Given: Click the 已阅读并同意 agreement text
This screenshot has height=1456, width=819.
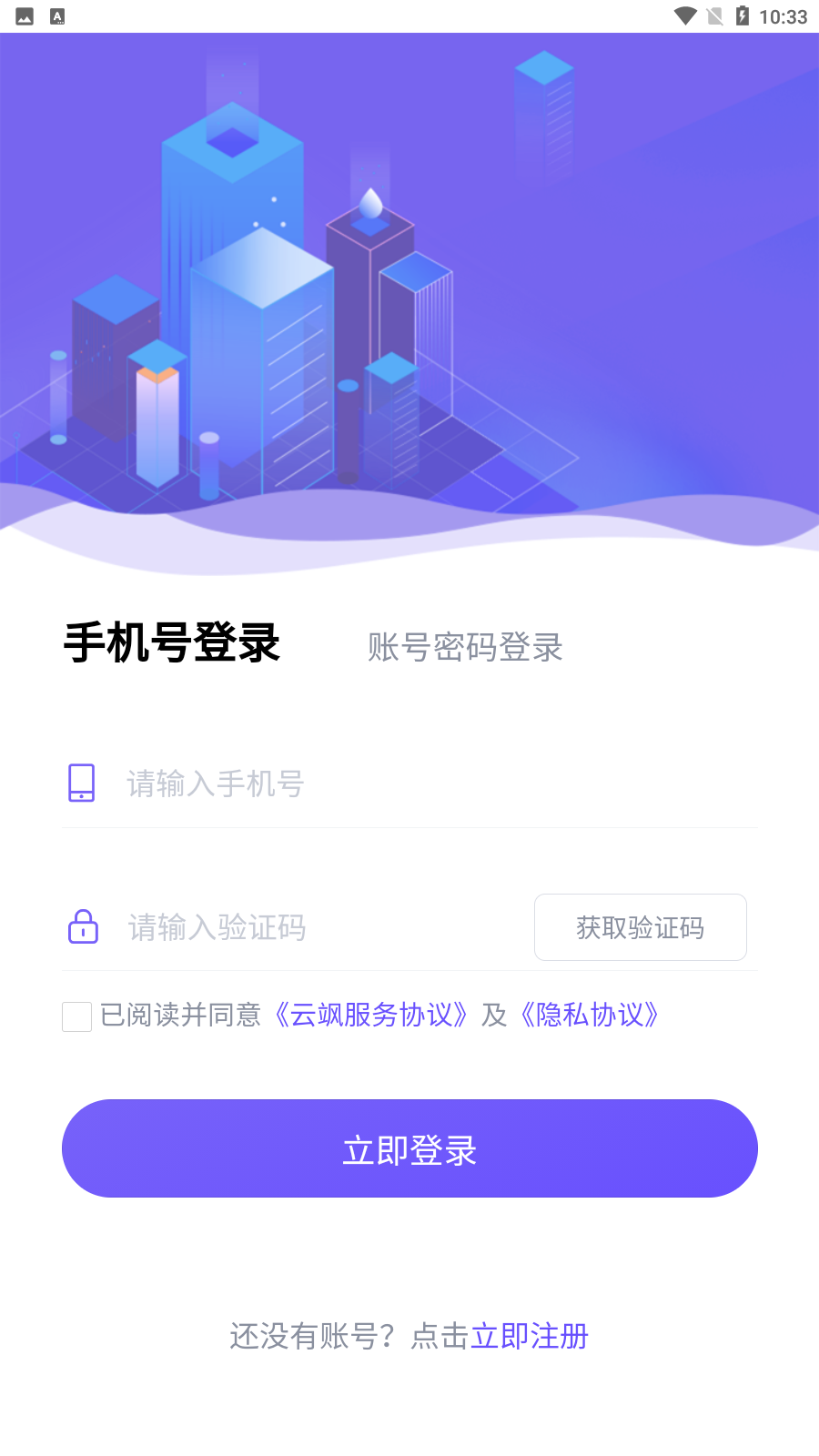Looking at the screenshot, I should click(180, 1015).
